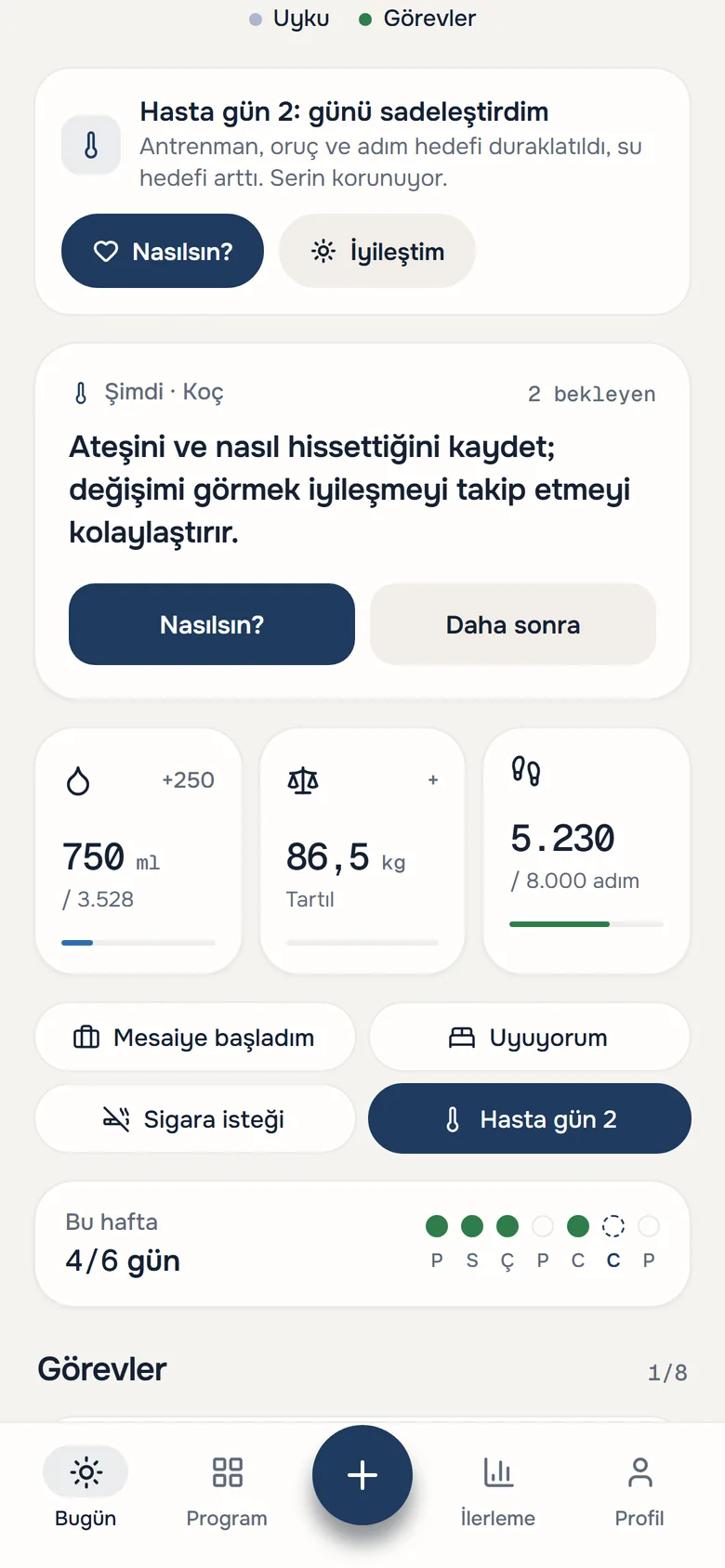
Task: Tap the Hasta gün 2 chip
Action: 530,1118
